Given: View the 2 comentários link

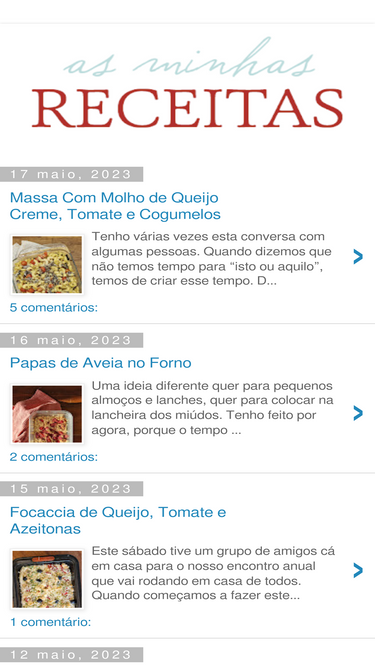Looking at the screenshot, I should pos(54,457).
